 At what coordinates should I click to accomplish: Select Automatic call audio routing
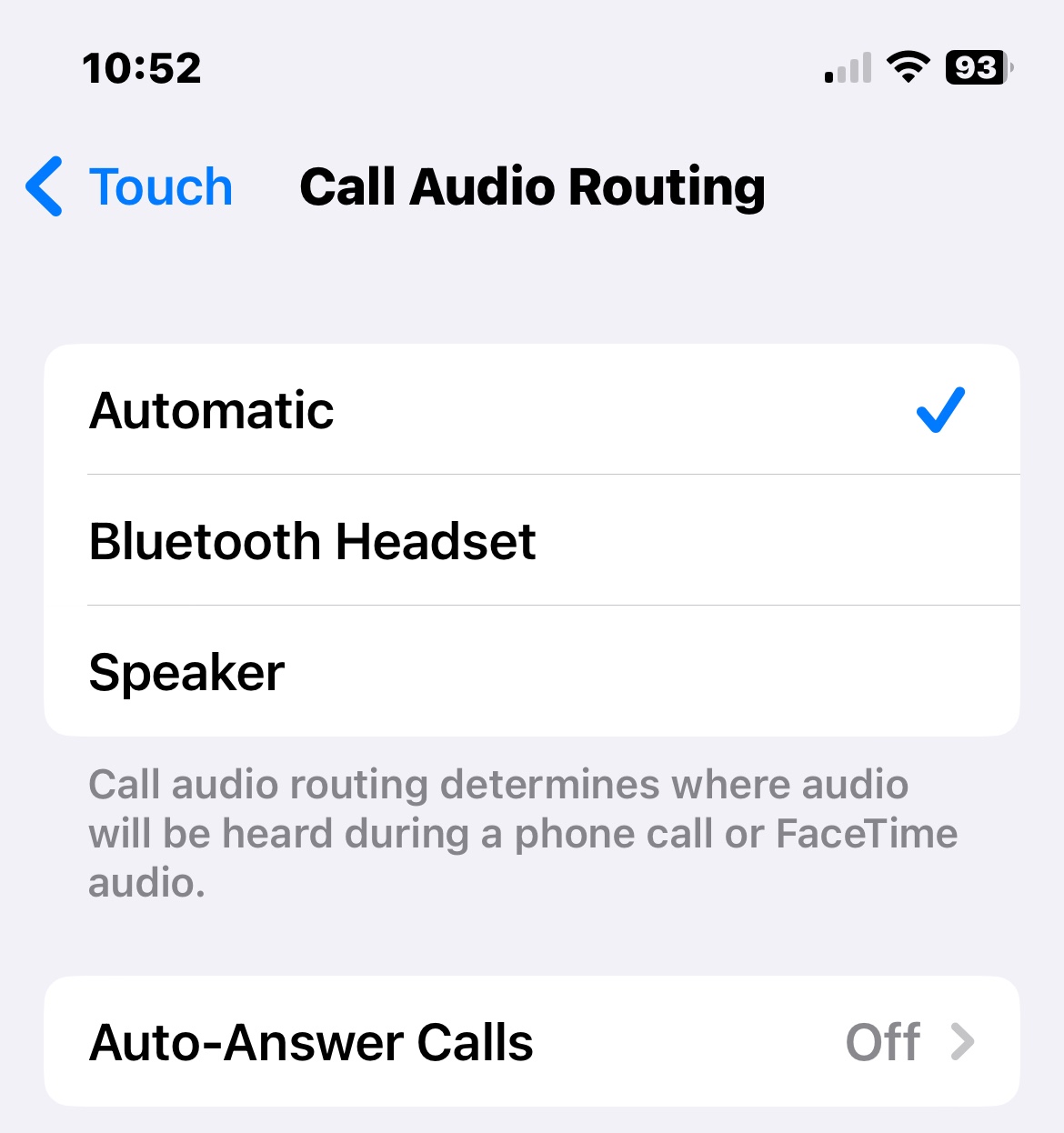point(531,410)
